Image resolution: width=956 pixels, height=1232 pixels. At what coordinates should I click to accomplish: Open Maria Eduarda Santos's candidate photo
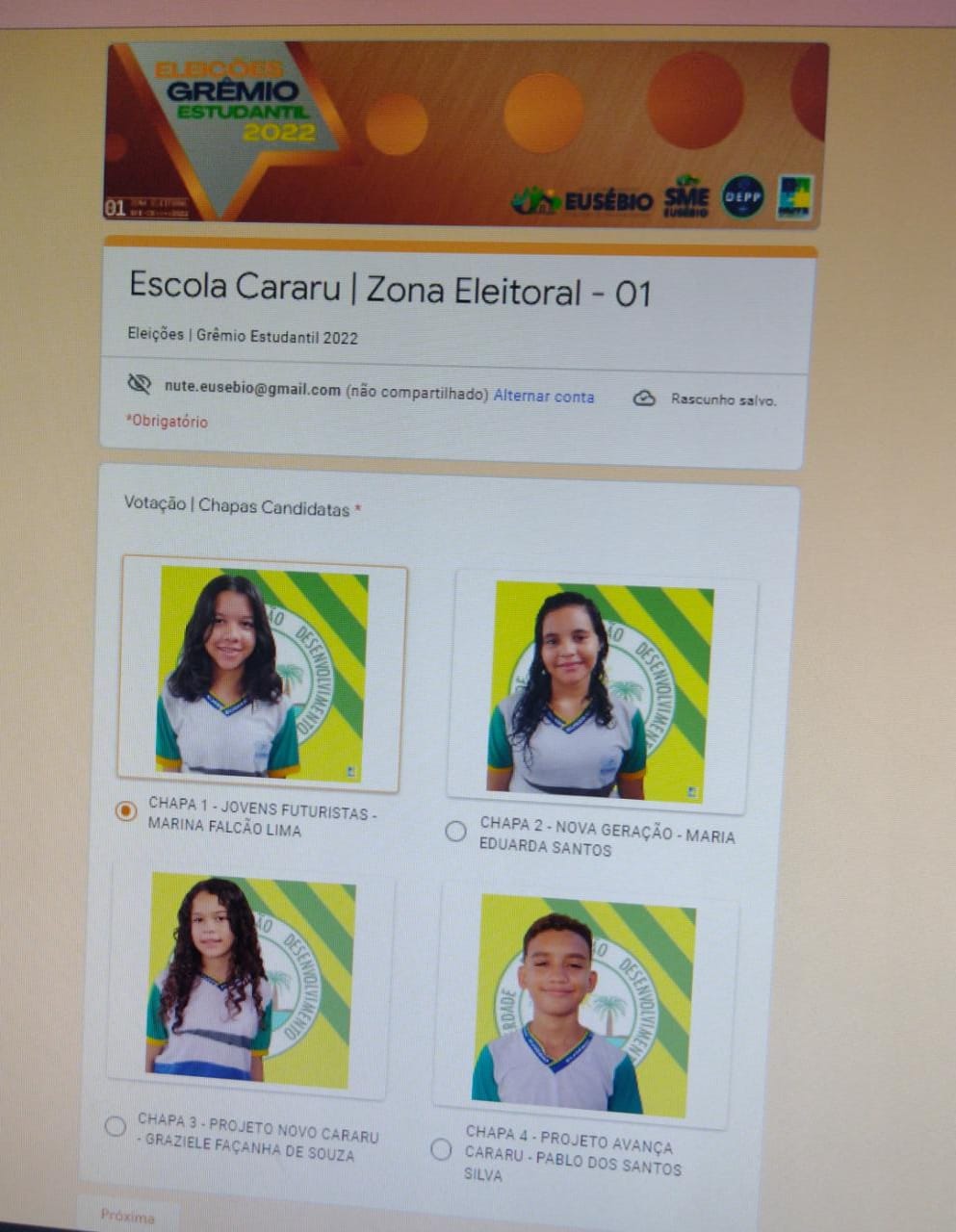click(604, 692)
